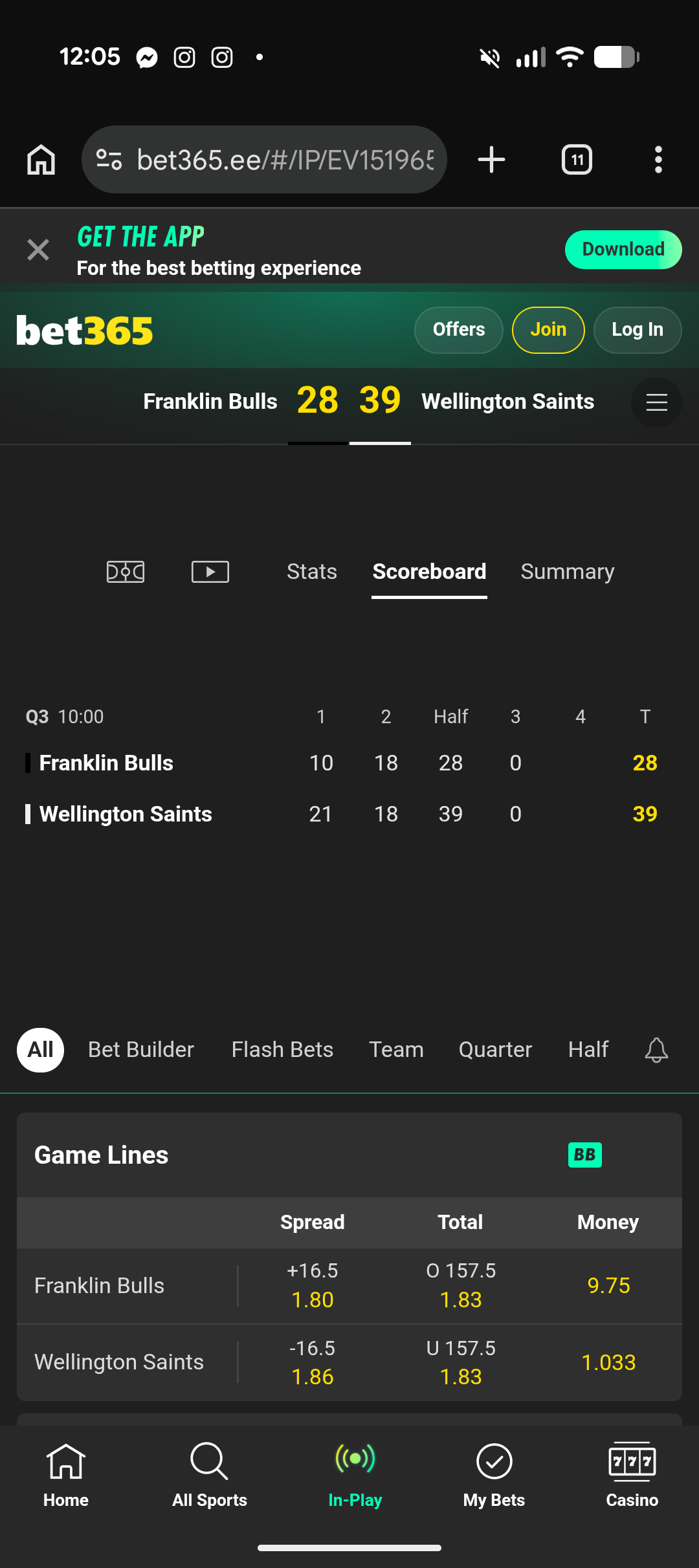The image size is (699, 1568).
Task: Open the match menu beside Wellington Saints
Action: point(656,402)
